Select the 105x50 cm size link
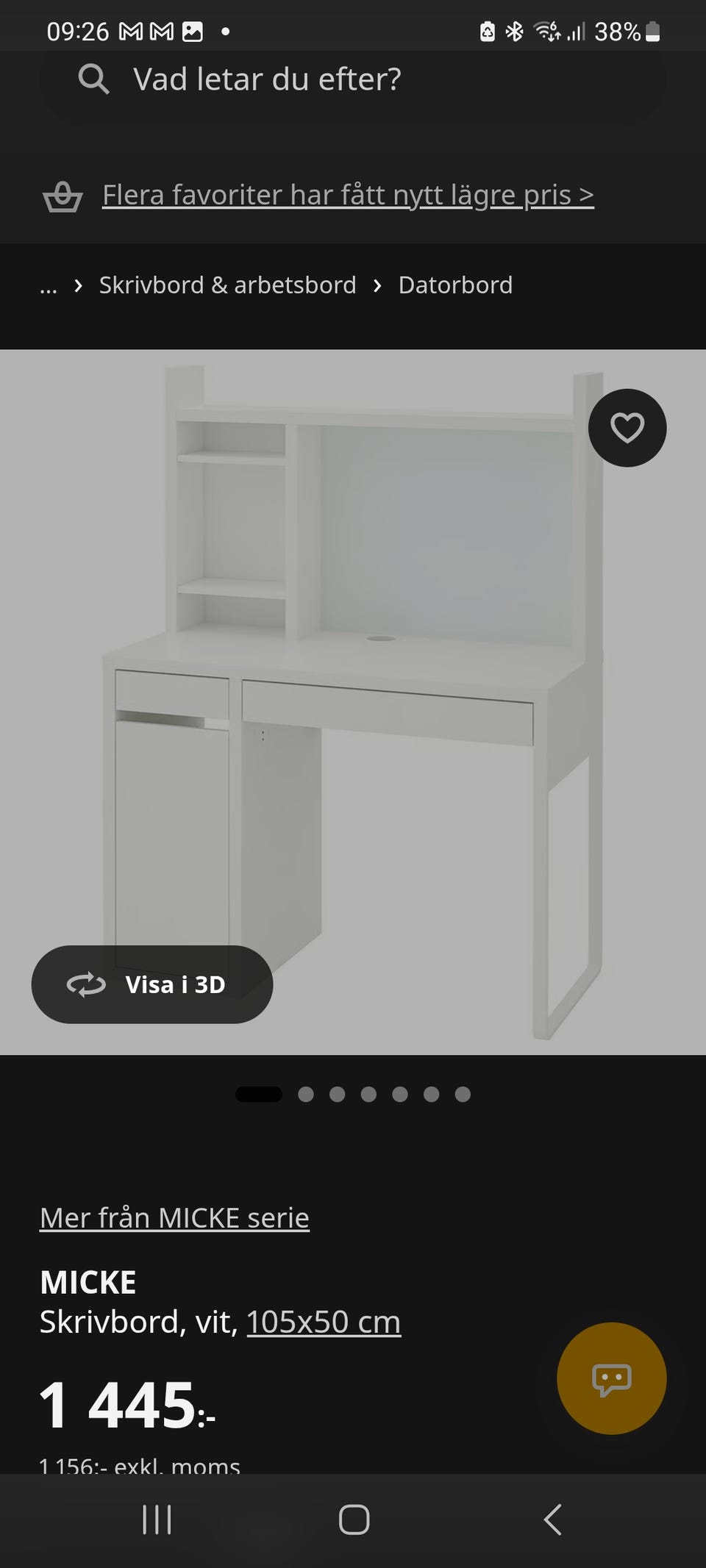This screenshot has width=706, height=1568. 324,1322
